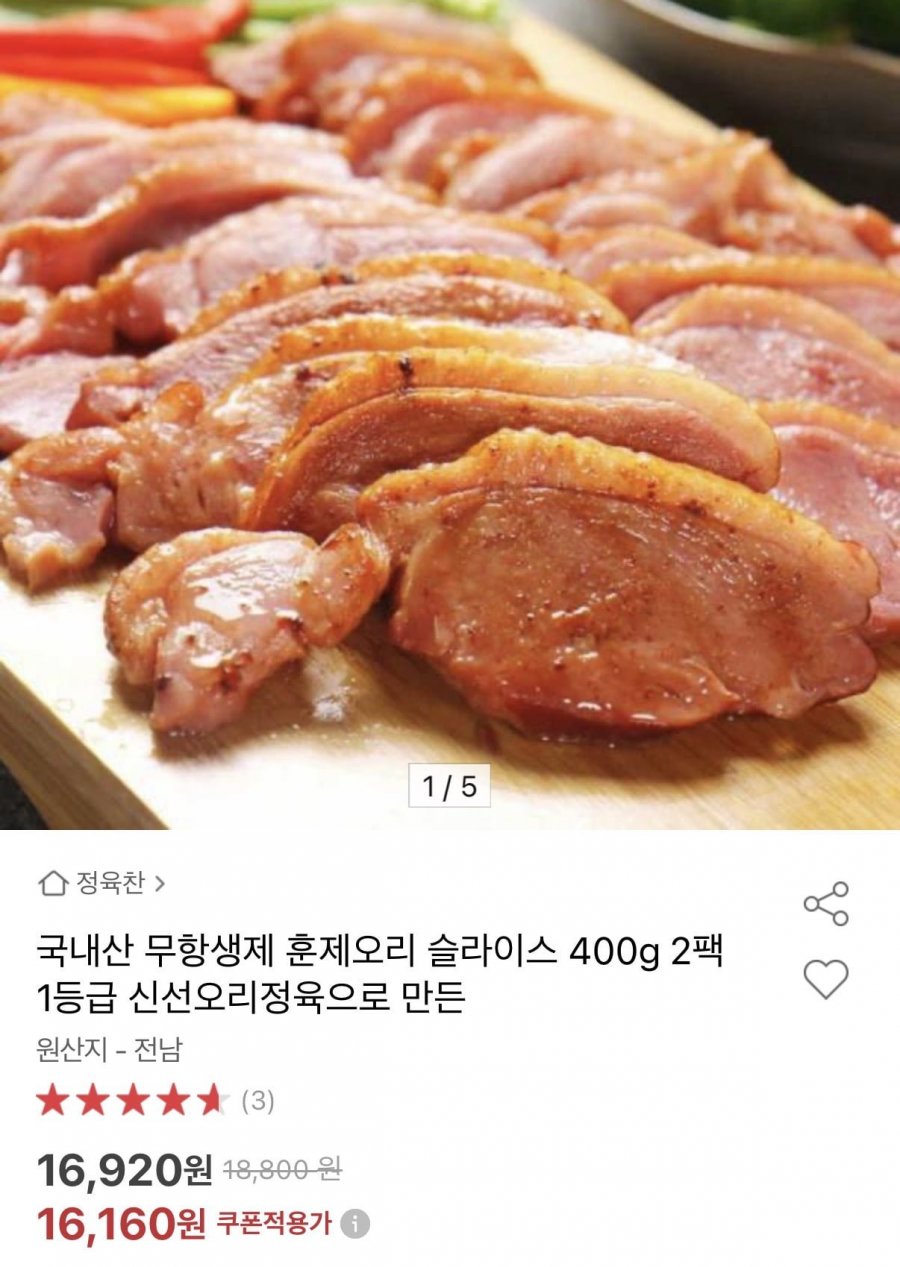900x1267 pixels.
Task: View the 3 customer star reviews
Action: coord(155,1102)
